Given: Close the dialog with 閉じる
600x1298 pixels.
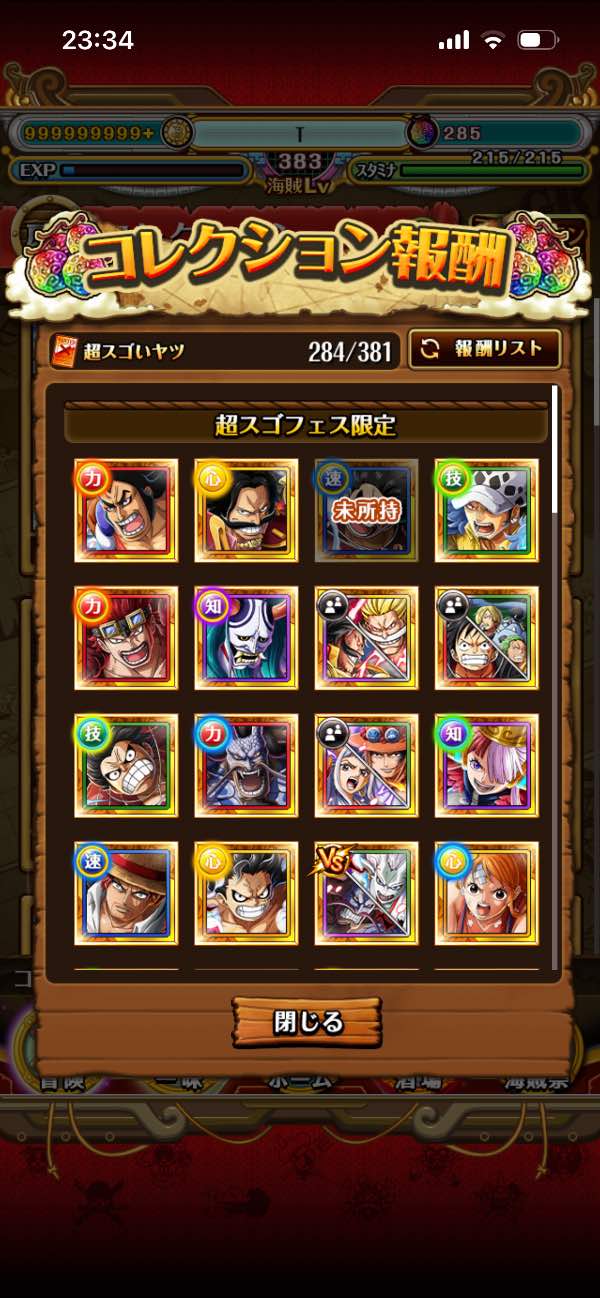Looking at the screenshot, I should coord(307,1021).
